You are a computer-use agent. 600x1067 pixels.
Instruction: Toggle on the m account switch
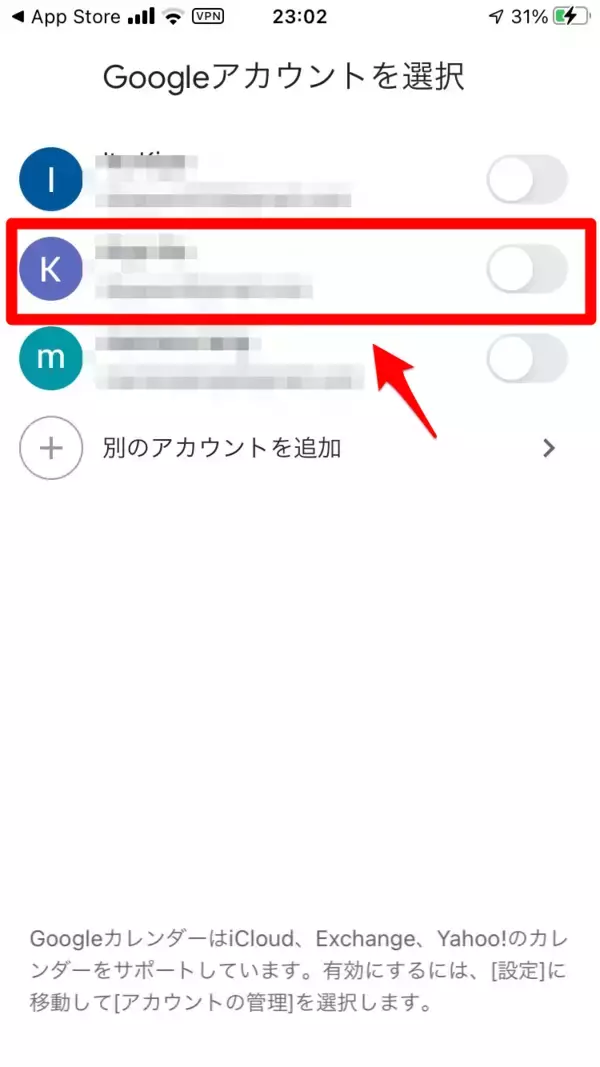click(x=526, y=358)
